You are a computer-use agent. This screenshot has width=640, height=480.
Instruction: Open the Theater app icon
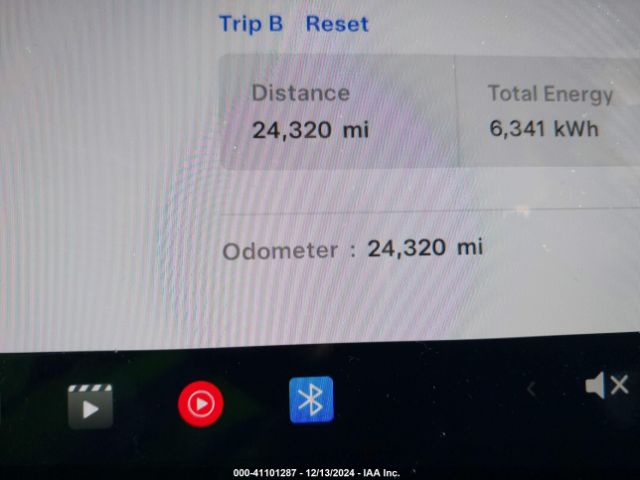pos(90,405)
